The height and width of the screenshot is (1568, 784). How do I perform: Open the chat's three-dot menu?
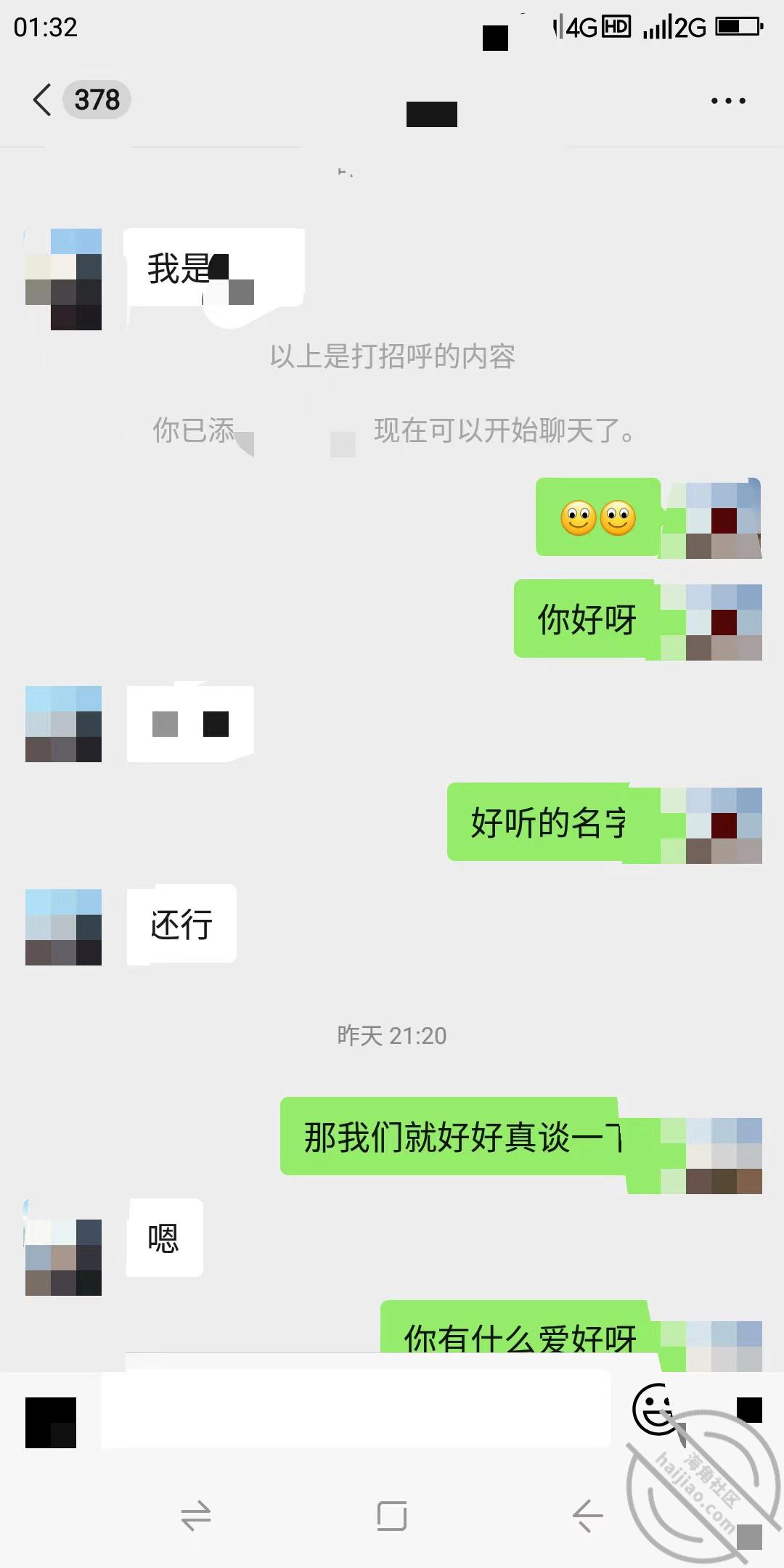pyautogui.click(x=728, y=101)
